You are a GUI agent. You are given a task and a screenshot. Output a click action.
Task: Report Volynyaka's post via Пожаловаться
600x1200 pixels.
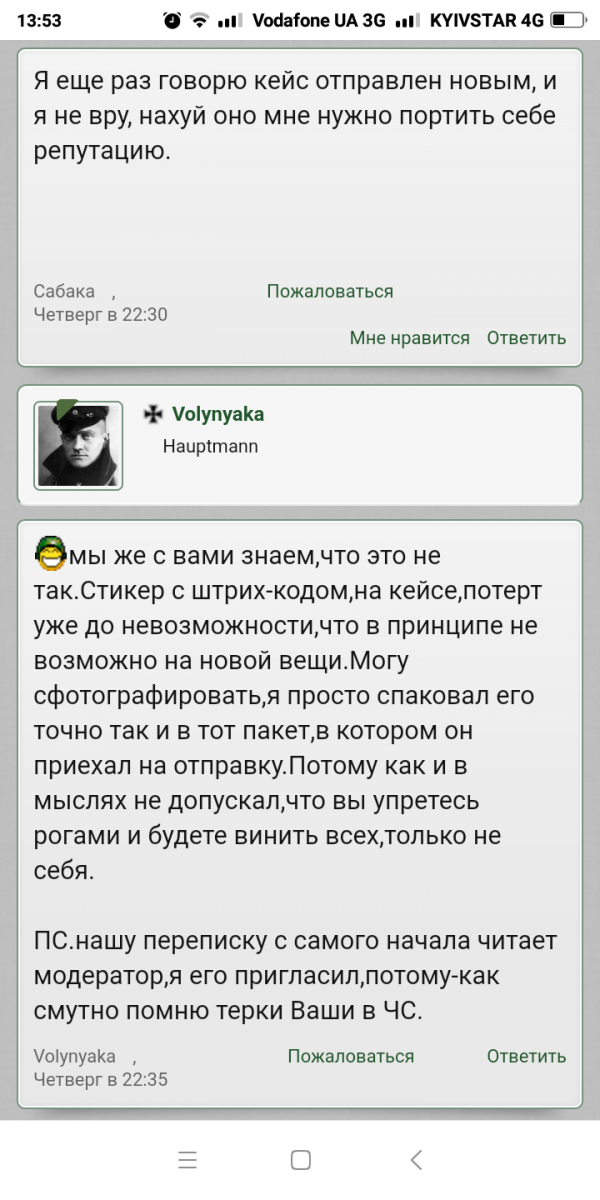[350, 1056]
